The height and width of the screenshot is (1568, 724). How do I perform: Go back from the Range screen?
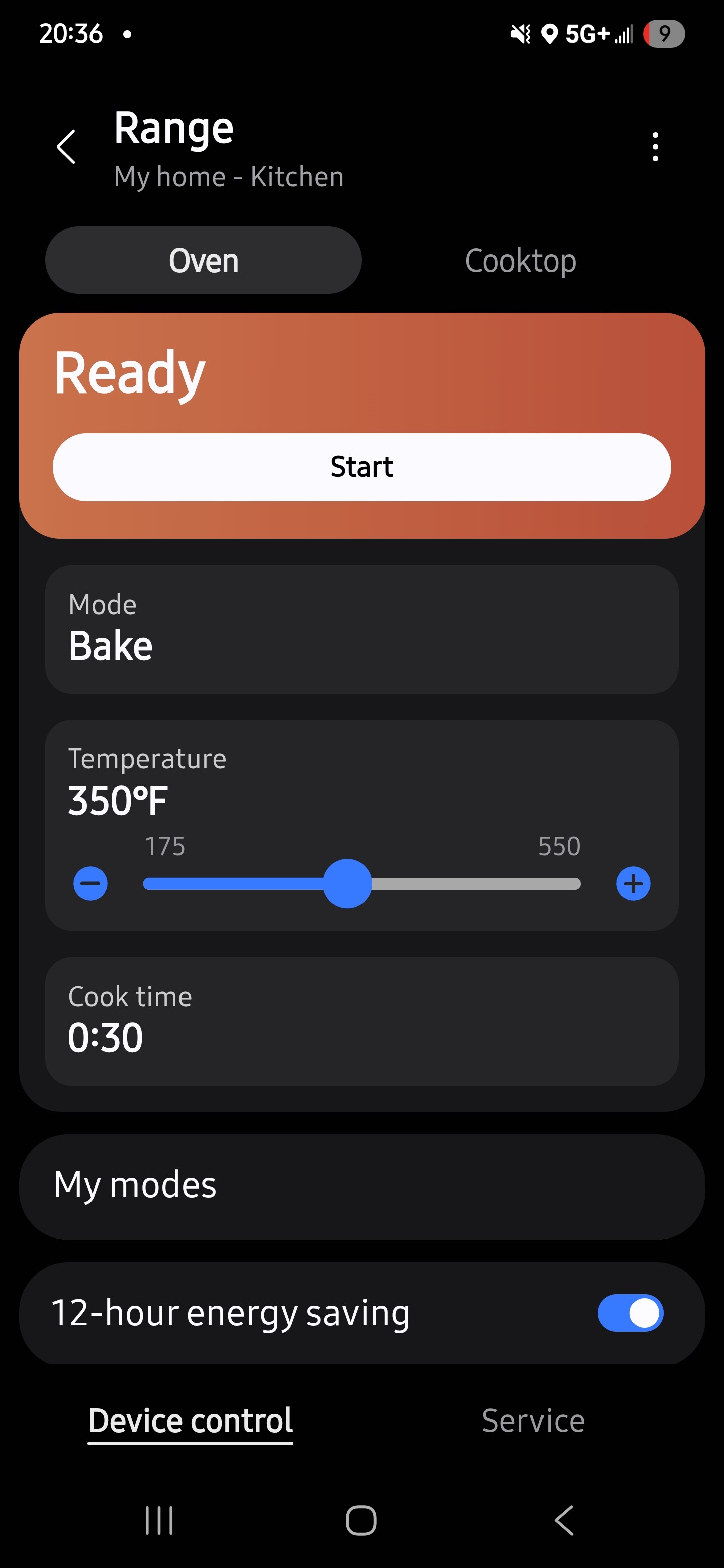[66, 147]
